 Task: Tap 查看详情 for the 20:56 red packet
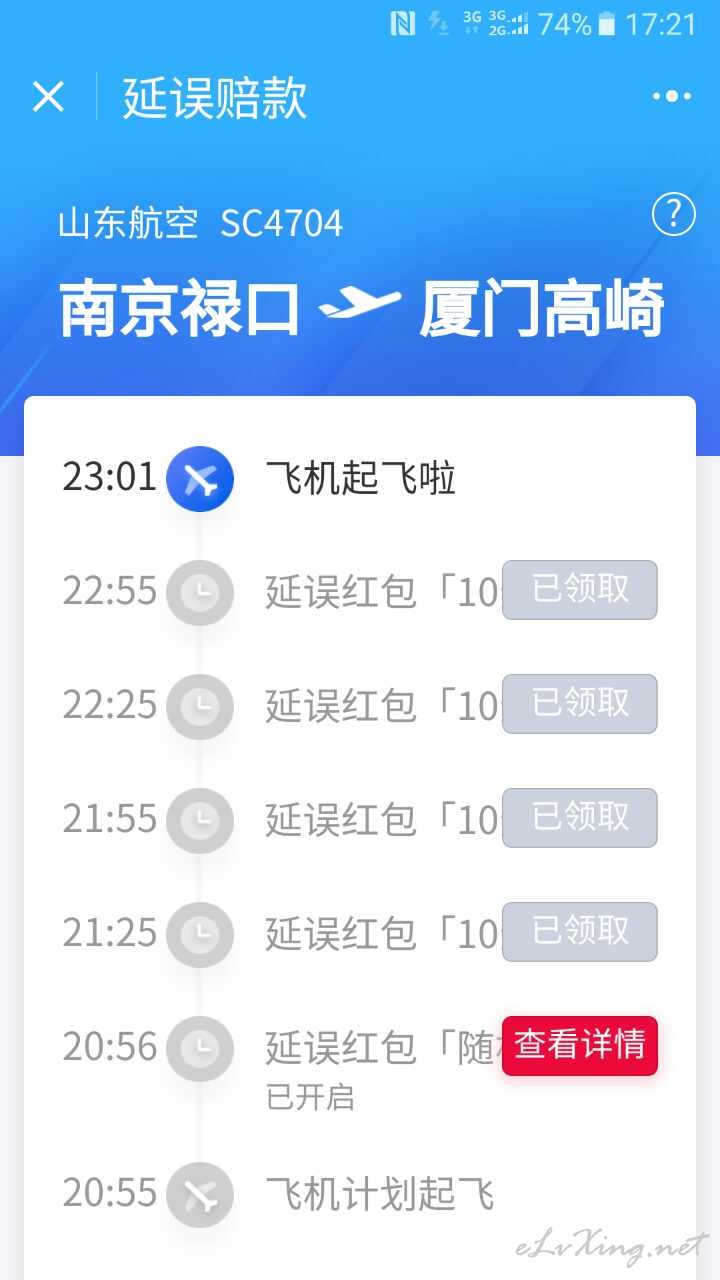(580, 1045)
